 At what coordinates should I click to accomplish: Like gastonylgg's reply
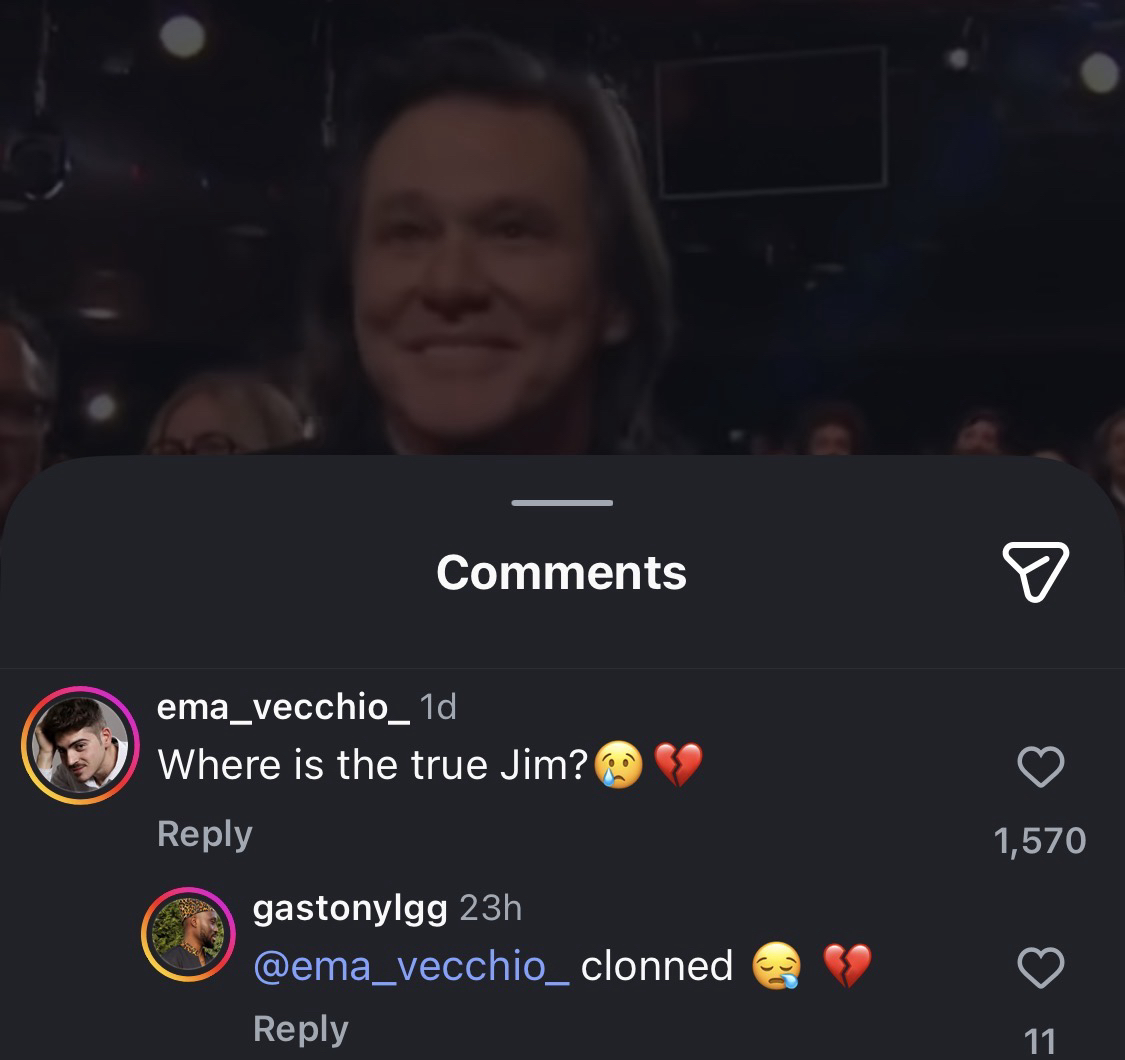pos(1040,968)
